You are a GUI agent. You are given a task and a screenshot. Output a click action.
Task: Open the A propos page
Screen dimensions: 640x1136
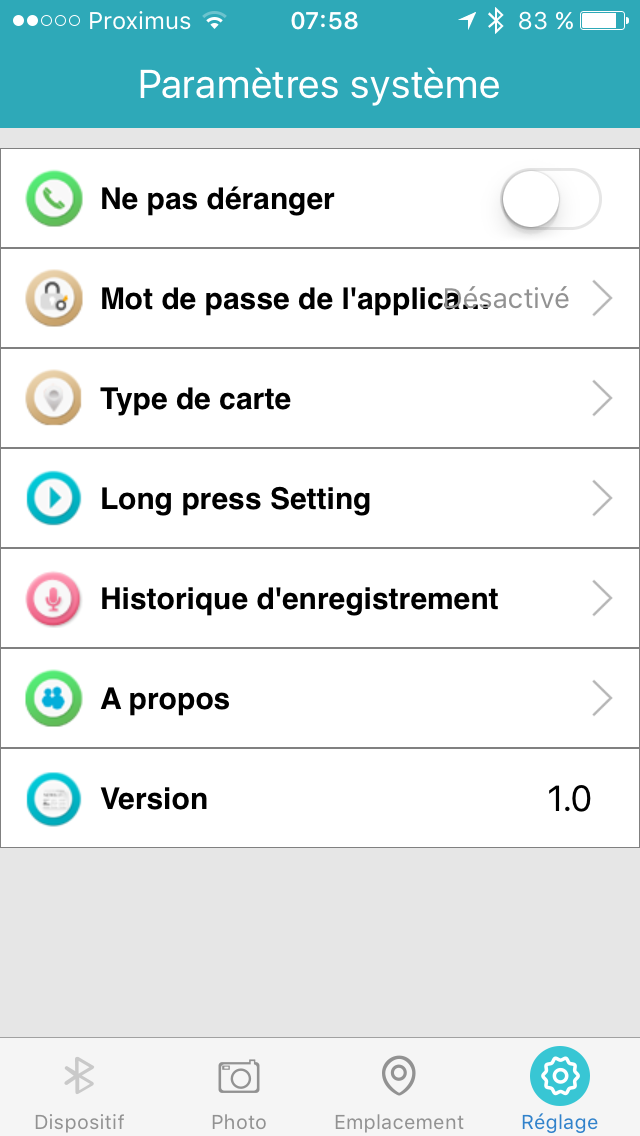click(320, 699)
